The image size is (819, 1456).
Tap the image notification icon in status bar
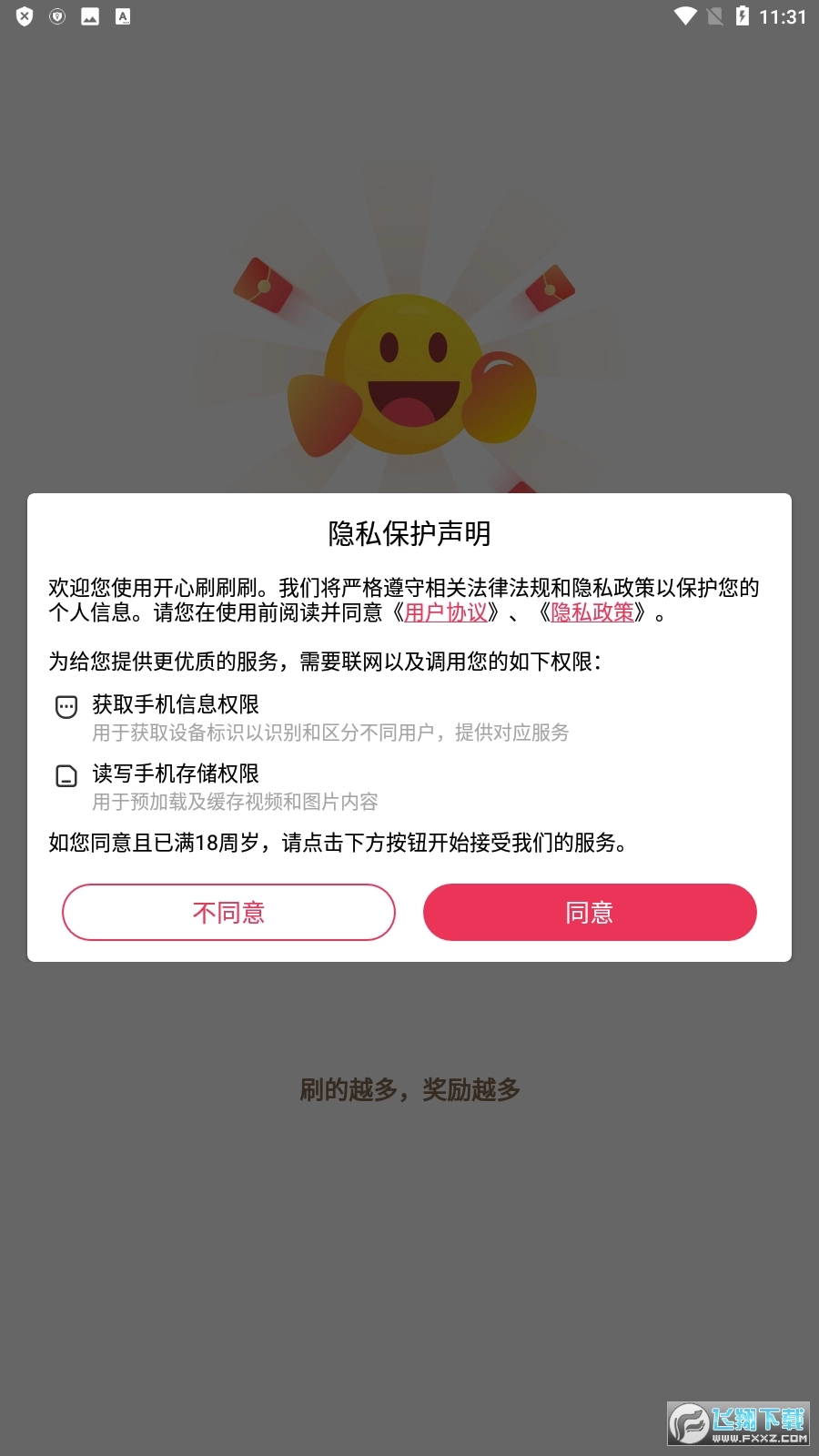click(88, 15)
